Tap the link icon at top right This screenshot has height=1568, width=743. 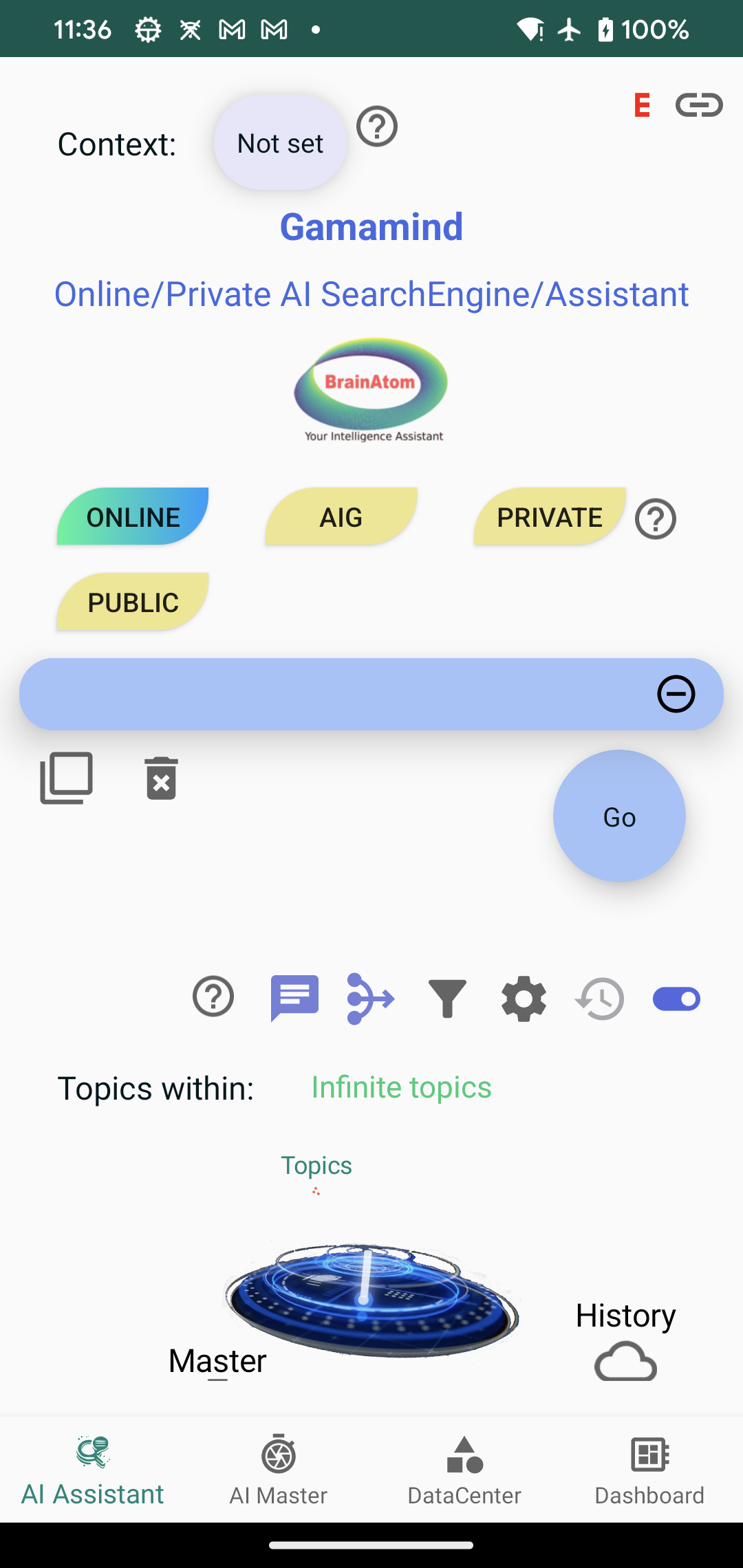point(698,105)
